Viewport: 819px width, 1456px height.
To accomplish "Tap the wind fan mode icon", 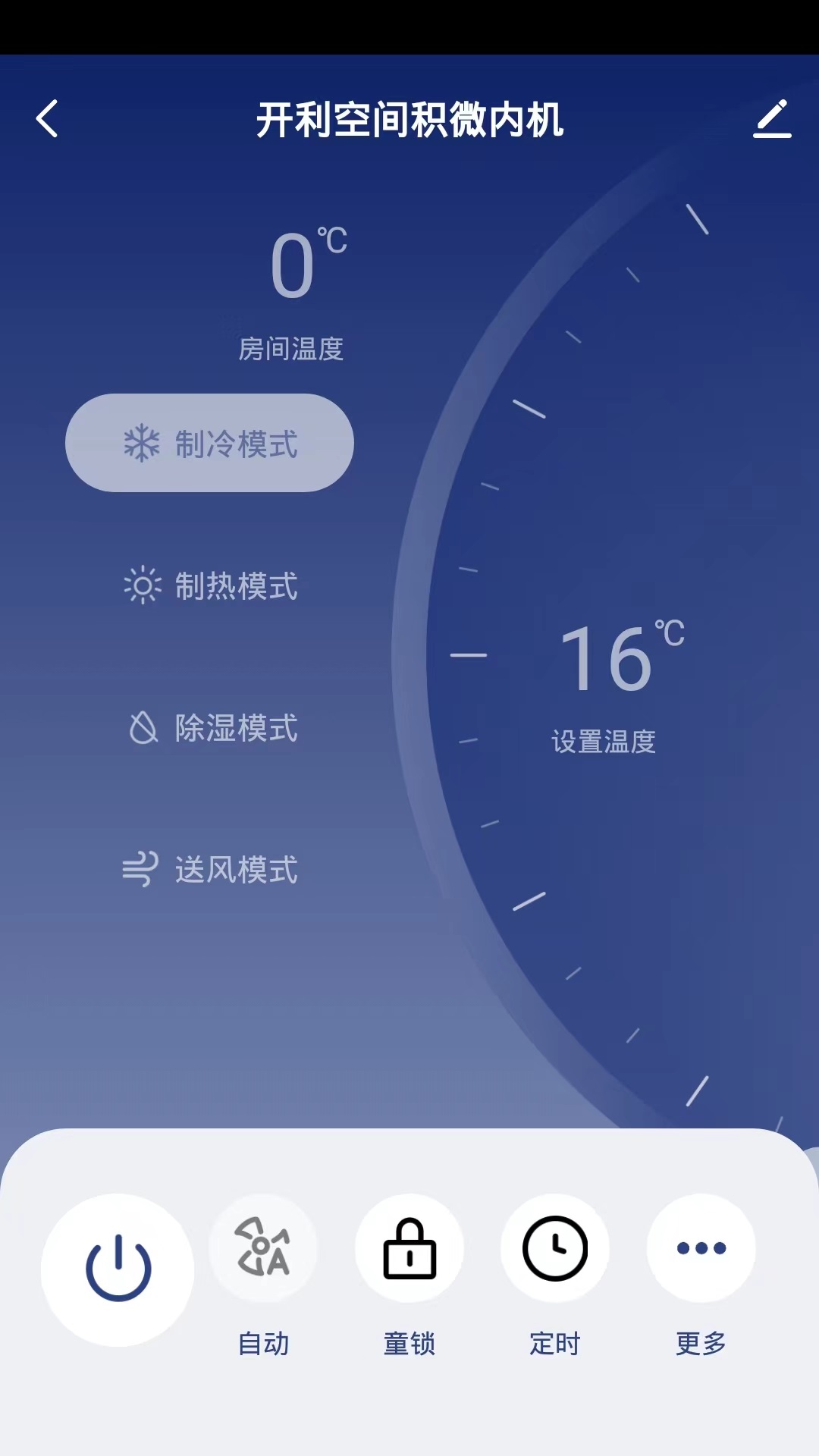I will click(x=141, y=869).
